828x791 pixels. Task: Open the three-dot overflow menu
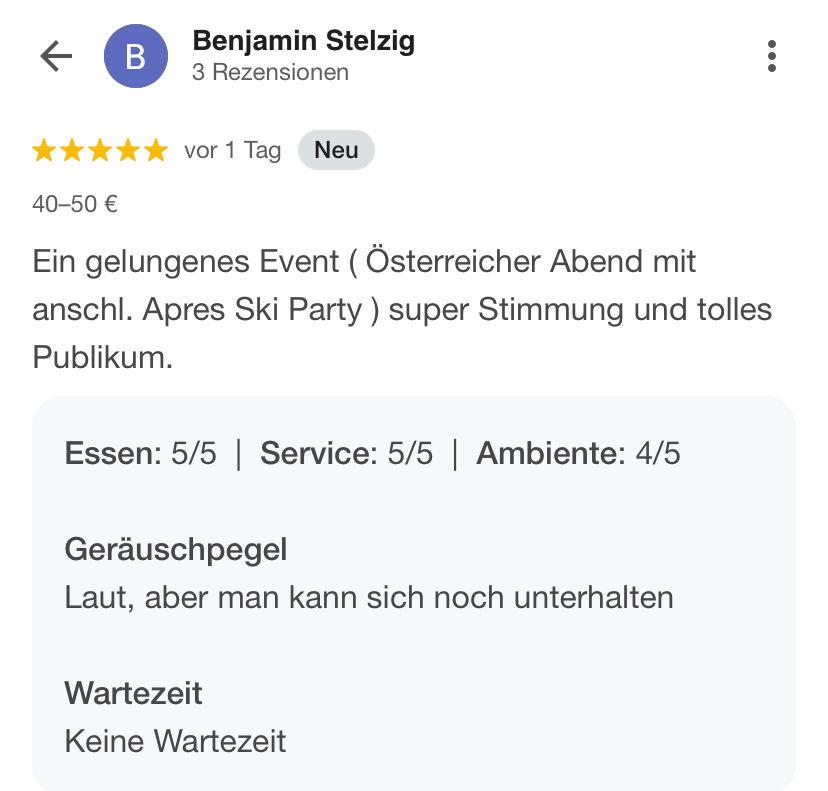pos(771,56)
